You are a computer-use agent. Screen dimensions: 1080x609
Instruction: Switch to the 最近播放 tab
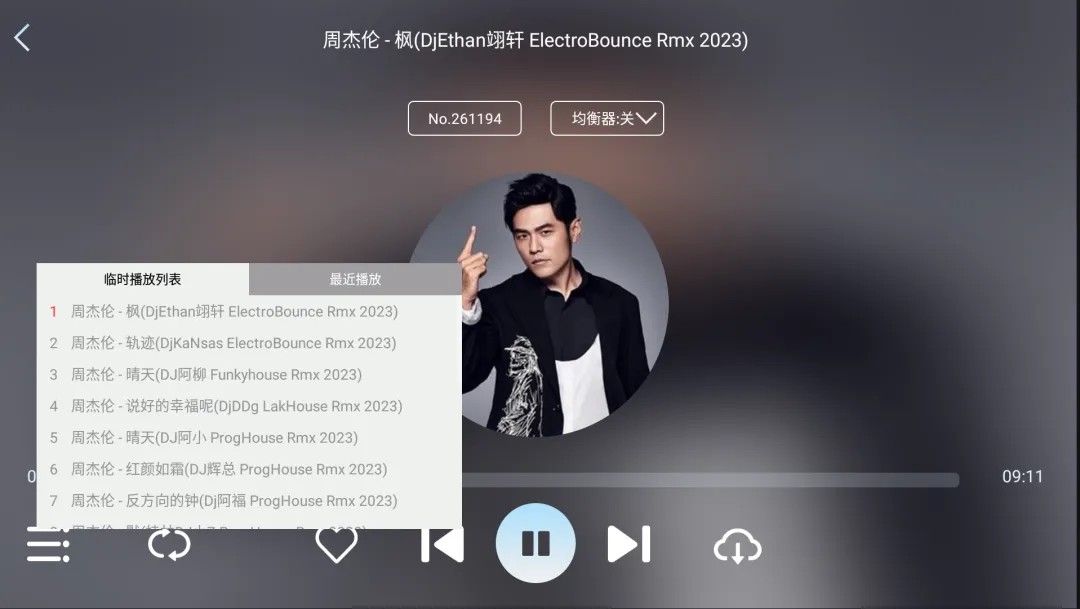click(x=355, y=279)
